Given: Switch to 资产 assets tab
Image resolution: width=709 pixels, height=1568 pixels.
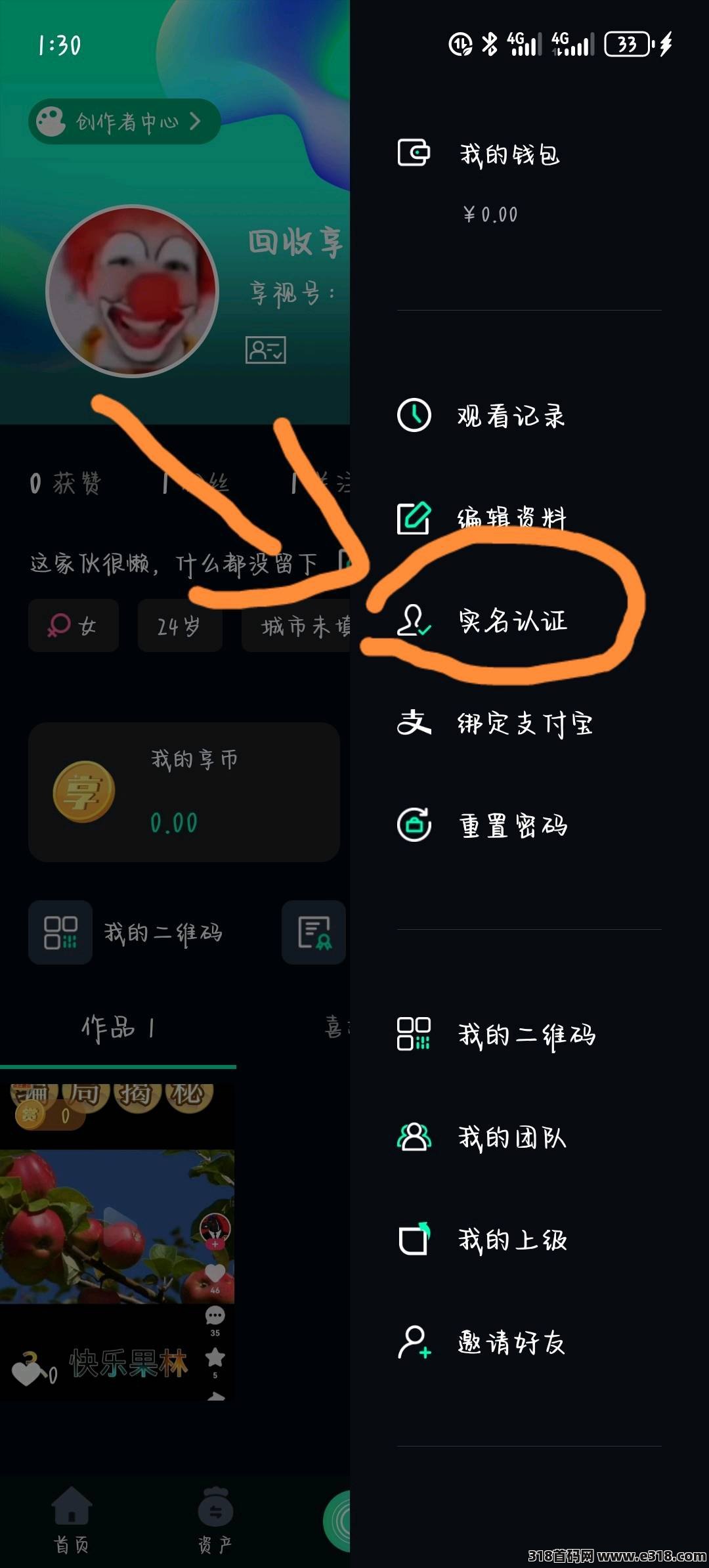Looking at the screenshot, I should pyautogui.click(x=215, y=1517).
